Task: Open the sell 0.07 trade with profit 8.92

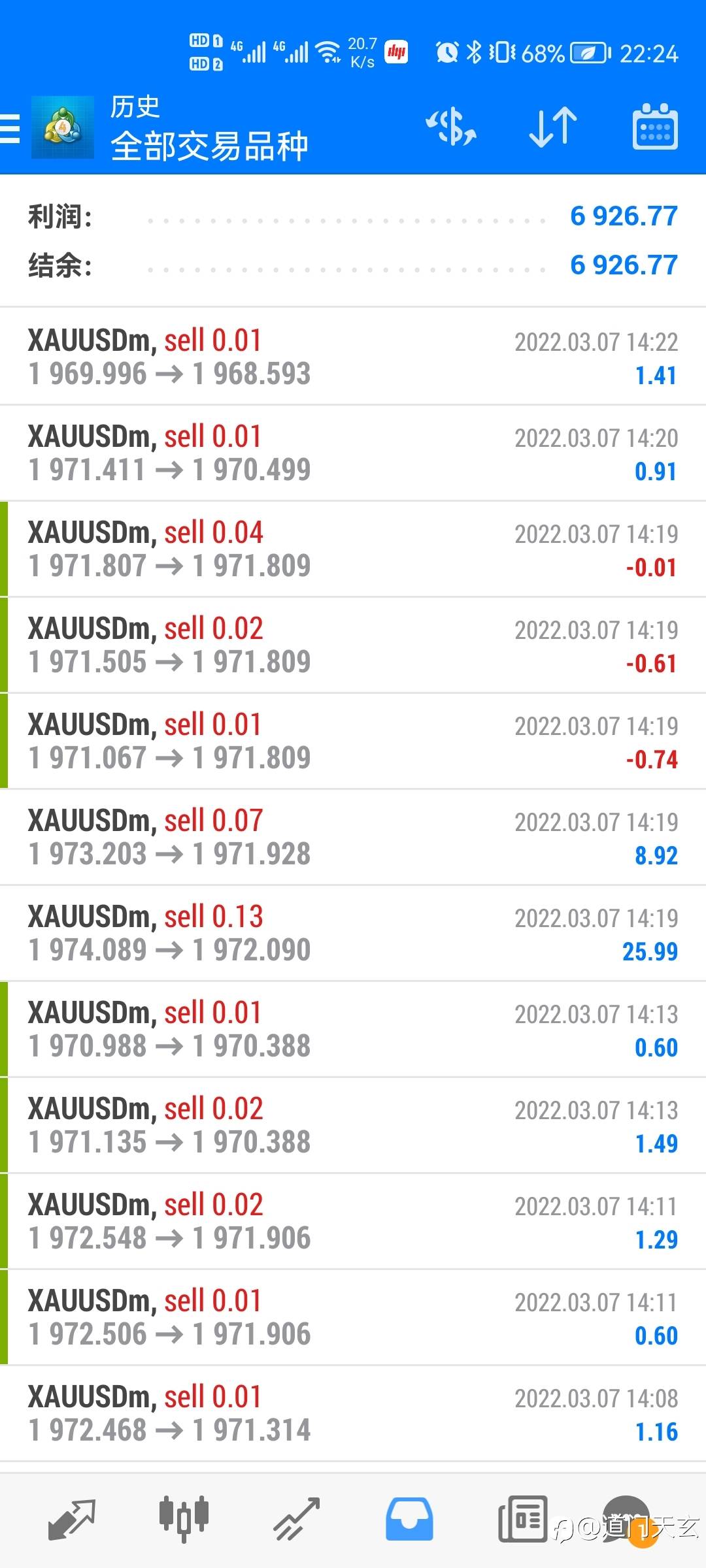Action: pyautogui.click(x=353, y=837)
